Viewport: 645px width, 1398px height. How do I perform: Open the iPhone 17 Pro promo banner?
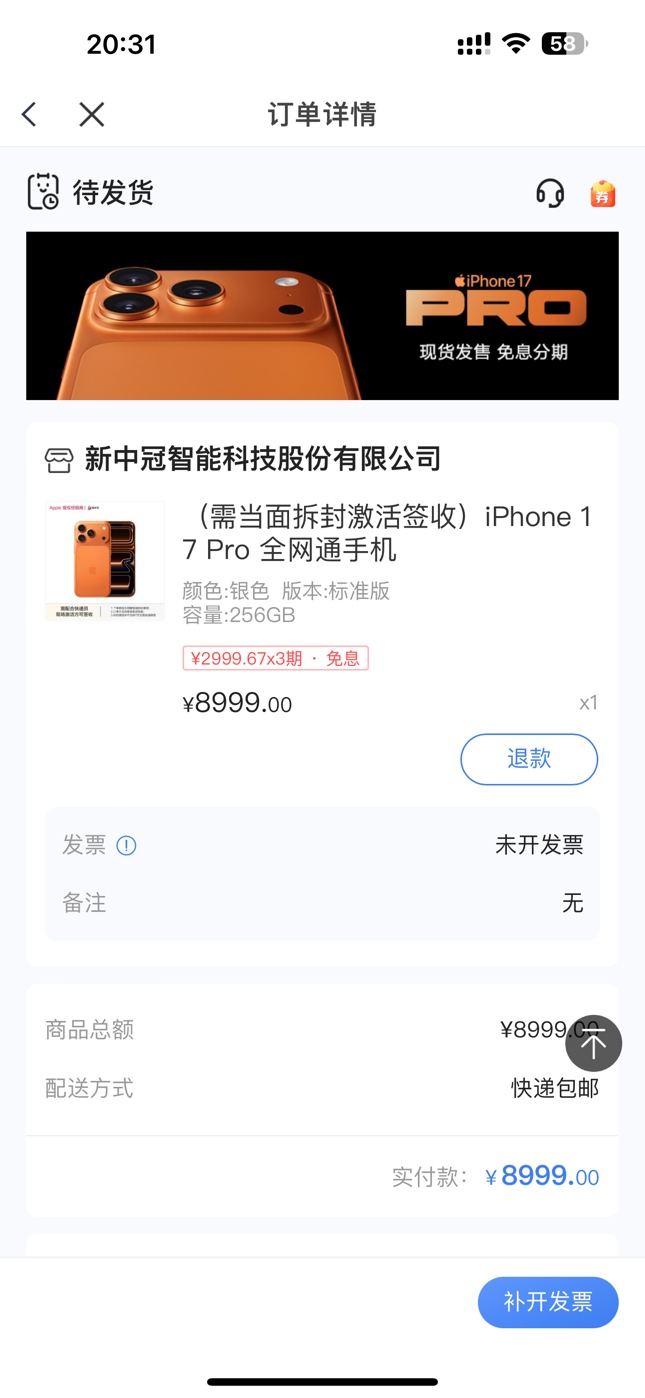[x=322, y=316]
